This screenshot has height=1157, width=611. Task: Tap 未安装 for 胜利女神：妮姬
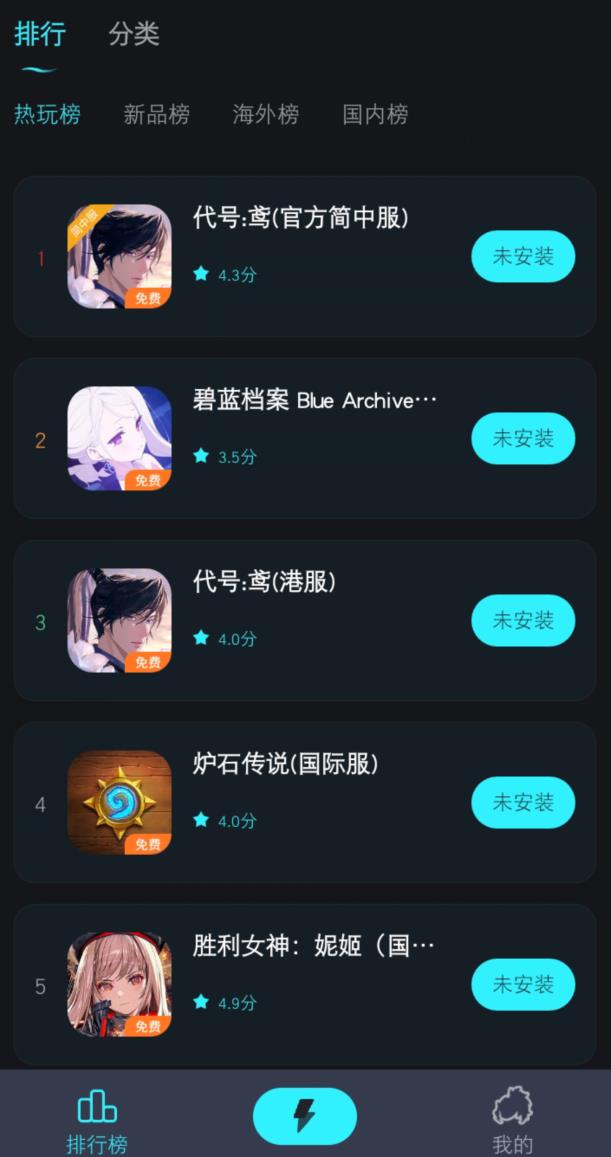coord(523,984)
